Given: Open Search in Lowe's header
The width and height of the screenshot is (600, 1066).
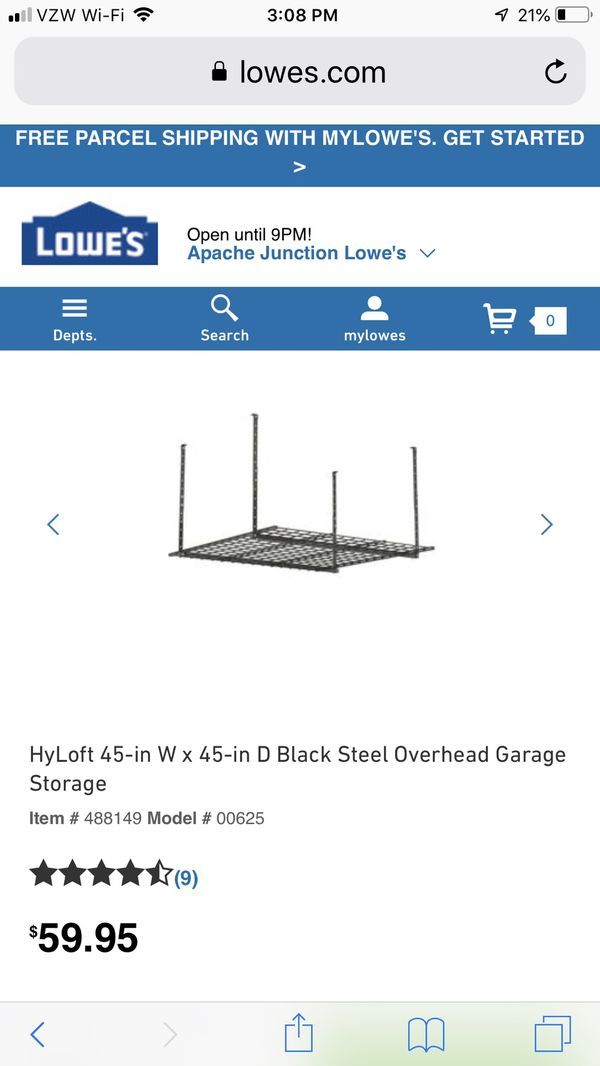Looking at the screenshot, I should tap(224, 319).
